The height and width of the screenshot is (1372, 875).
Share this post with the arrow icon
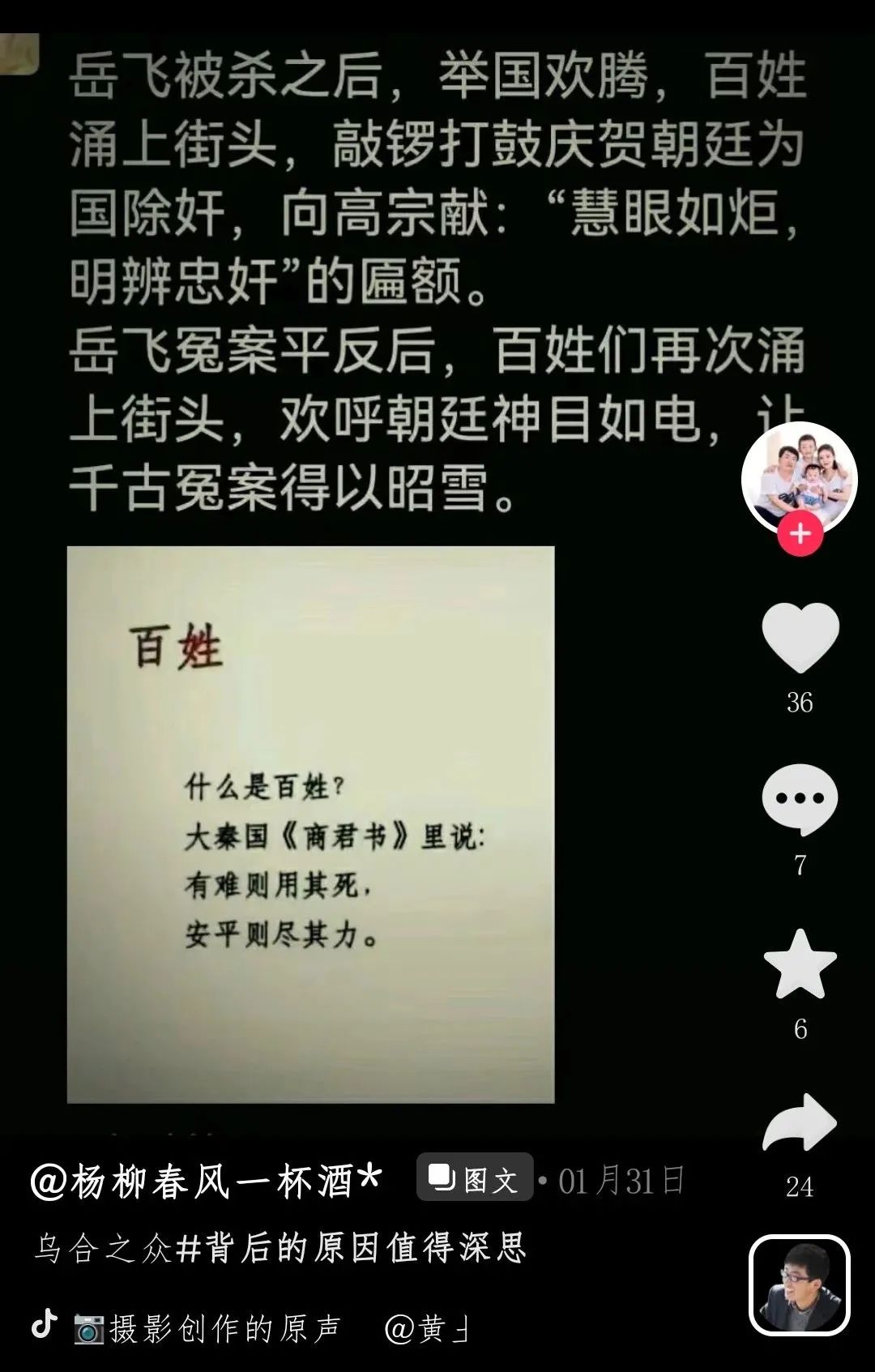coord(800,1122)
